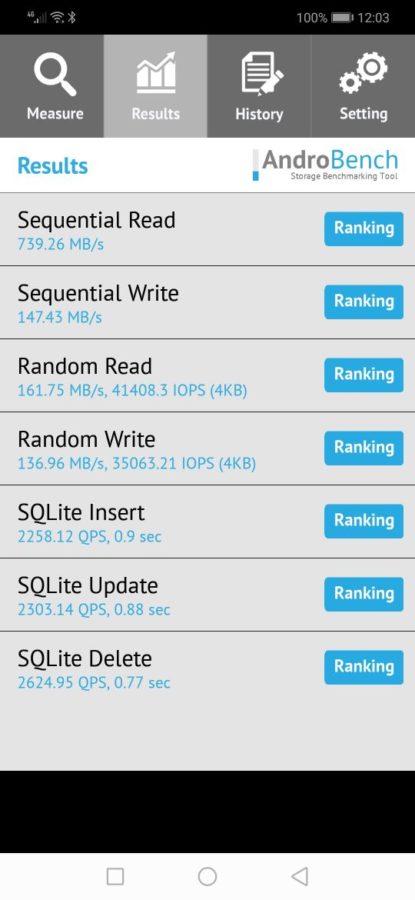Tap the system back button
This screenshot has height=900, width=415.
[300, 876]
